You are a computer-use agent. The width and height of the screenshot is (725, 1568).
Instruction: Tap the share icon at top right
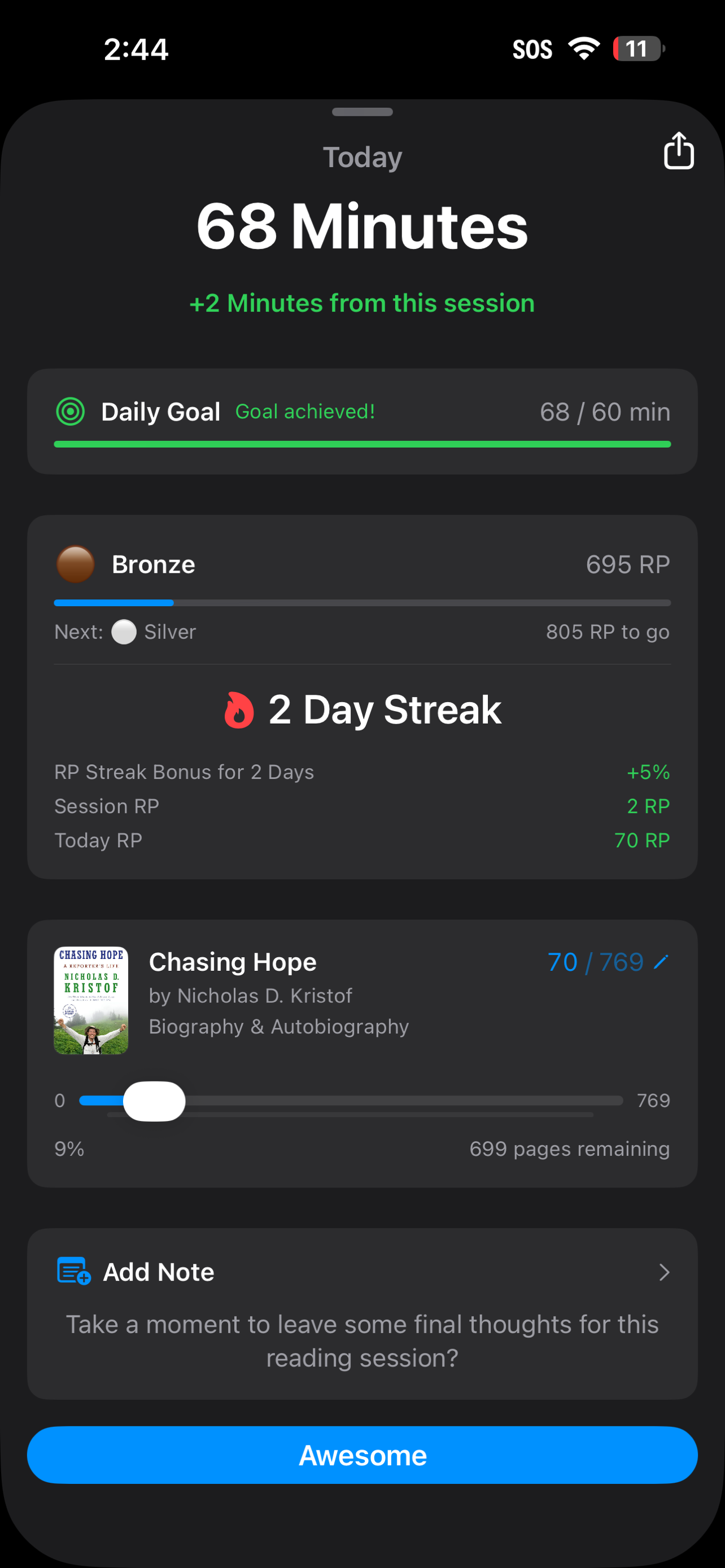(x=678, y=150)
